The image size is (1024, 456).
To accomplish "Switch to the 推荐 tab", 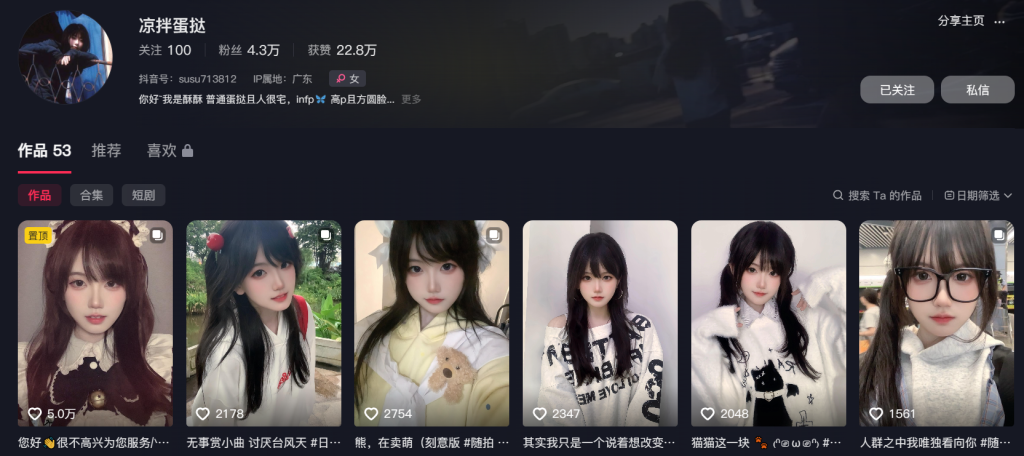I will point(106,151).
